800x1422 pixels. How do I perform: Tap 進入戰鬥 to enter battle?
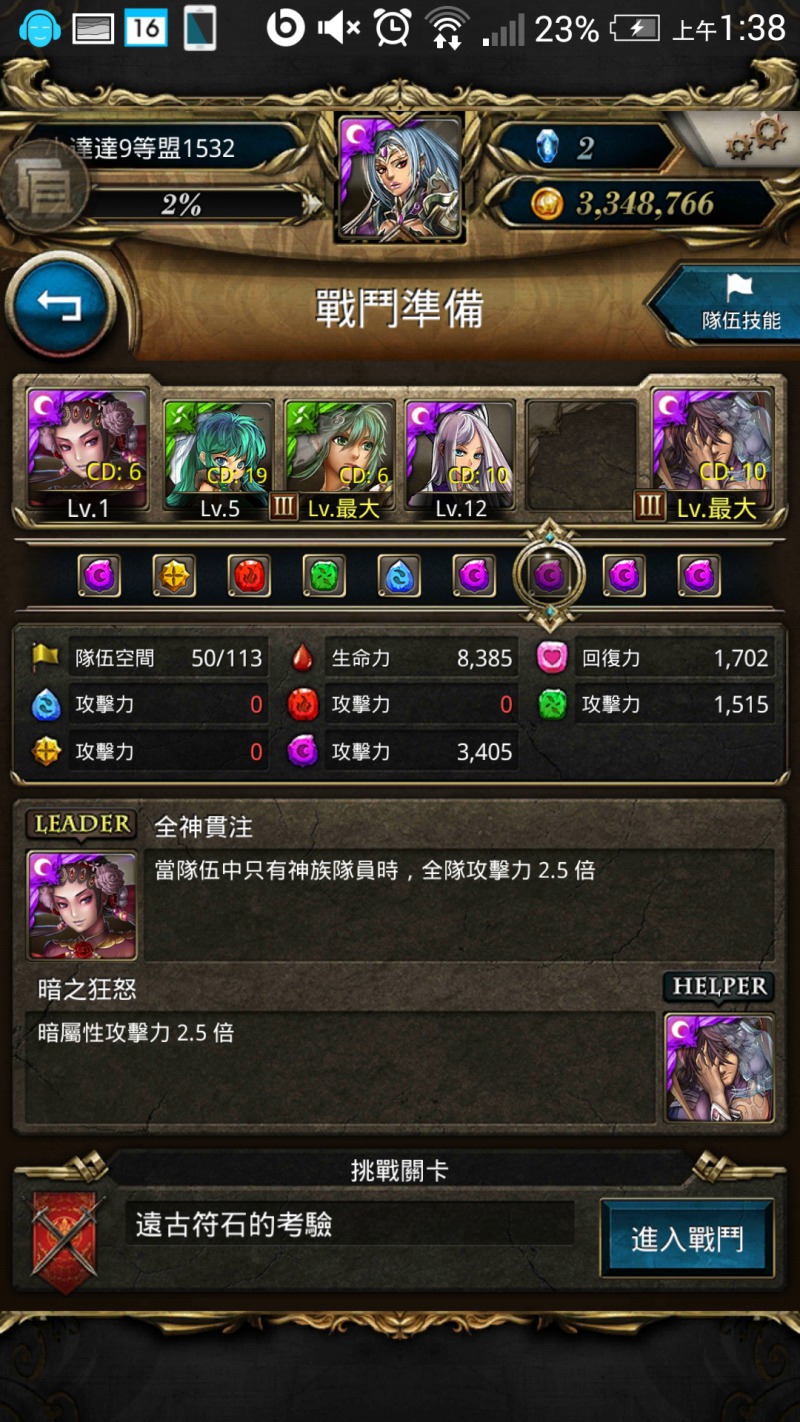tap(687, 1239)
